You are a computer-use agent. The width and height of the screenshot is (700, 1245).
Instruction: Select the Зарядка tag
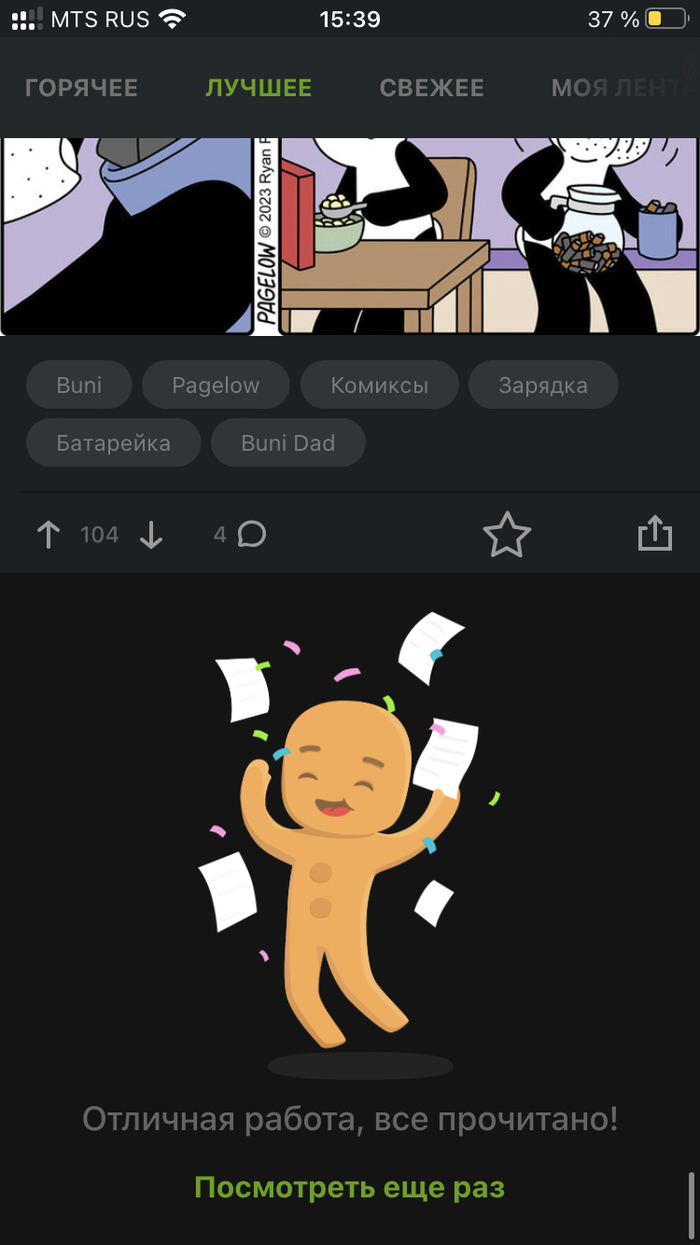tap(543, 385)
